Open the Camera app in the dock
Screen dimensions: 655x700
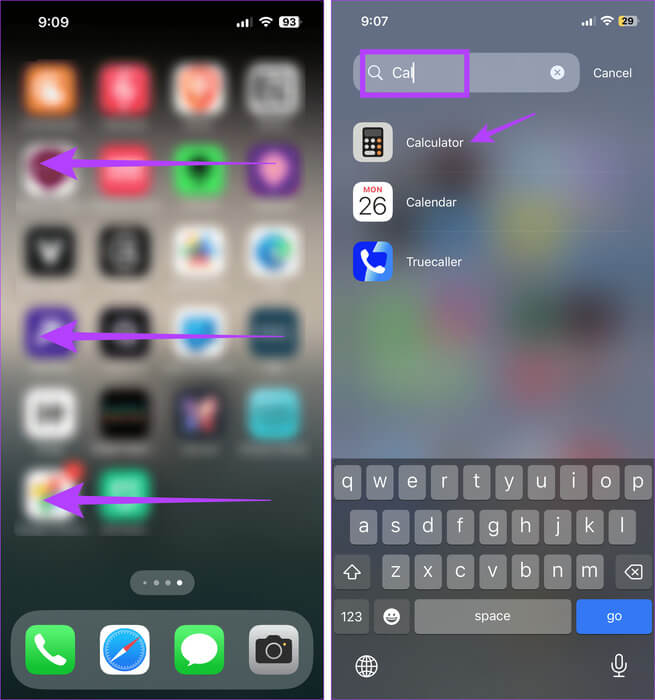pyautogui.click(x=273, y=650)
